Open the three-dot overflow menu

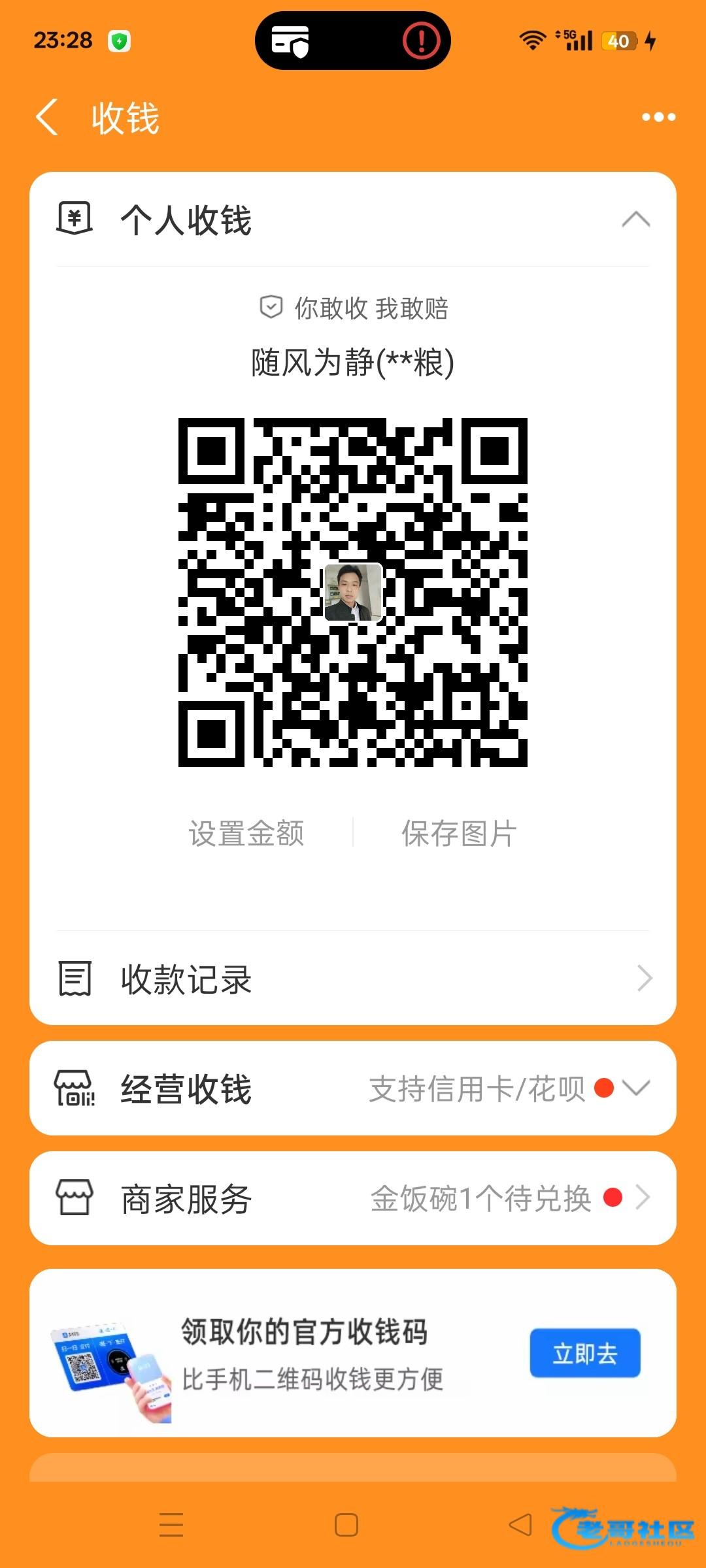point(658,118)
